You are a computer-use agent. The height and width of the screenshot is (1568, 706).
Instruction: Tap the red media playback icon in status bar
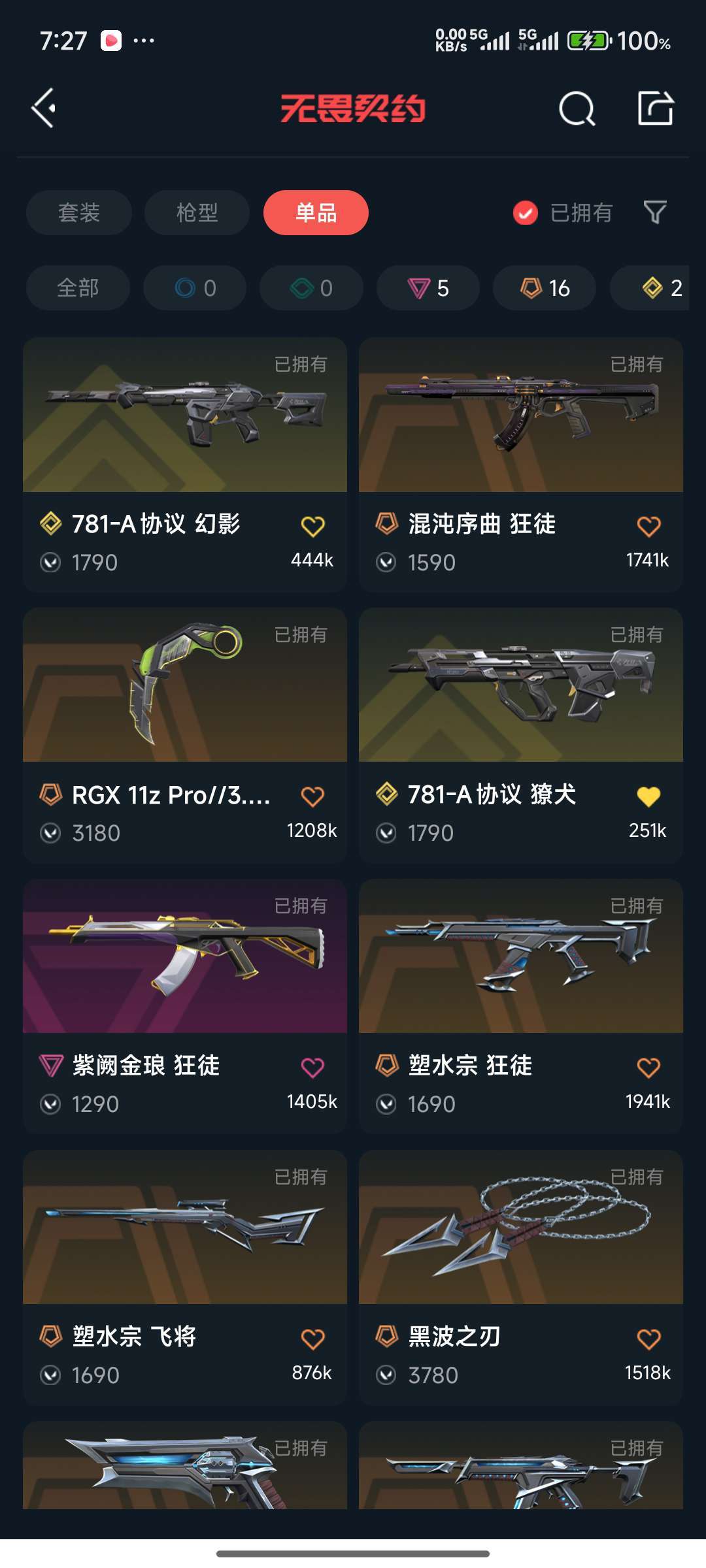point(111,41)
